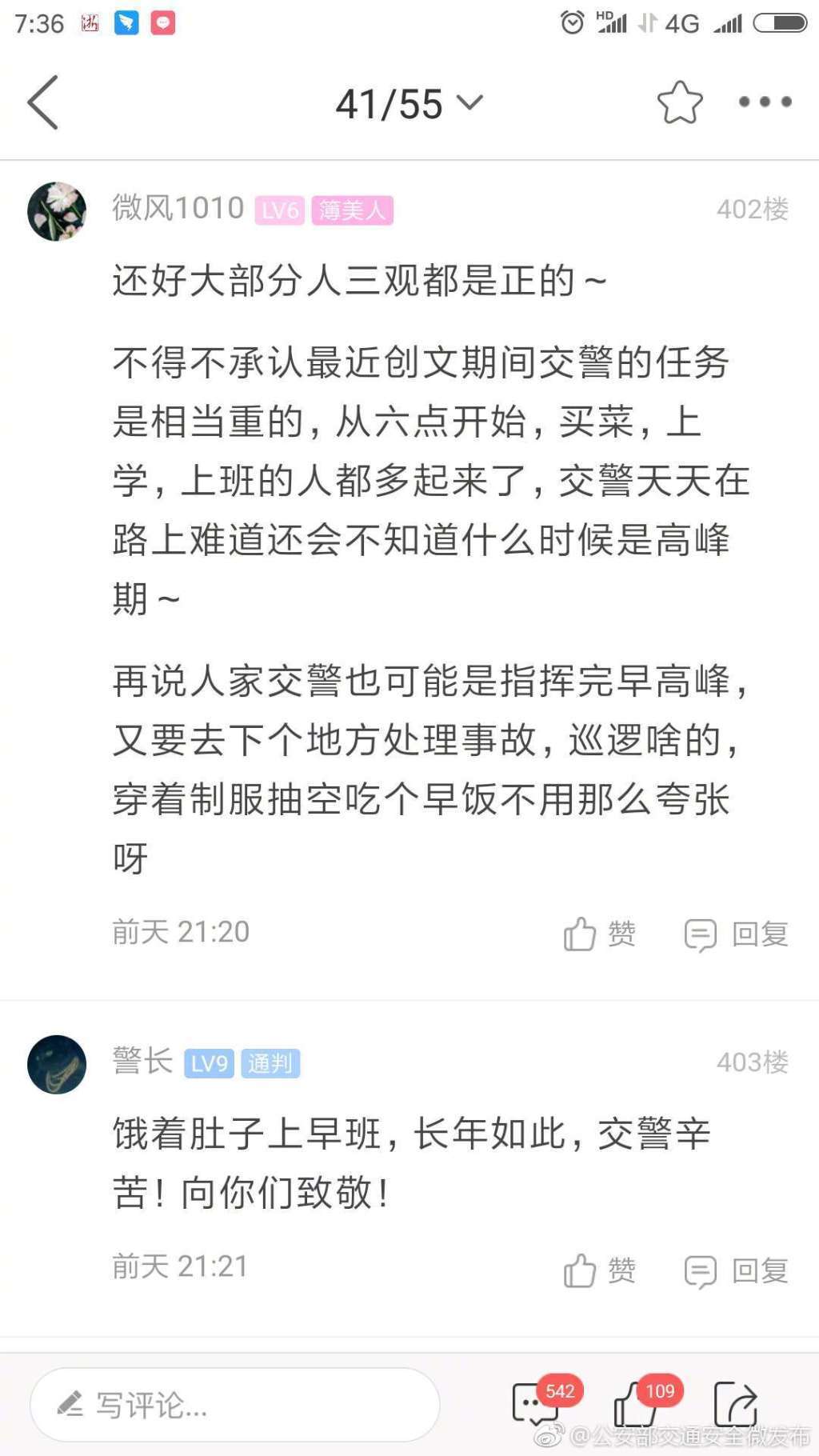Open the 41/55 page selector dropdown

coord(409,104)
